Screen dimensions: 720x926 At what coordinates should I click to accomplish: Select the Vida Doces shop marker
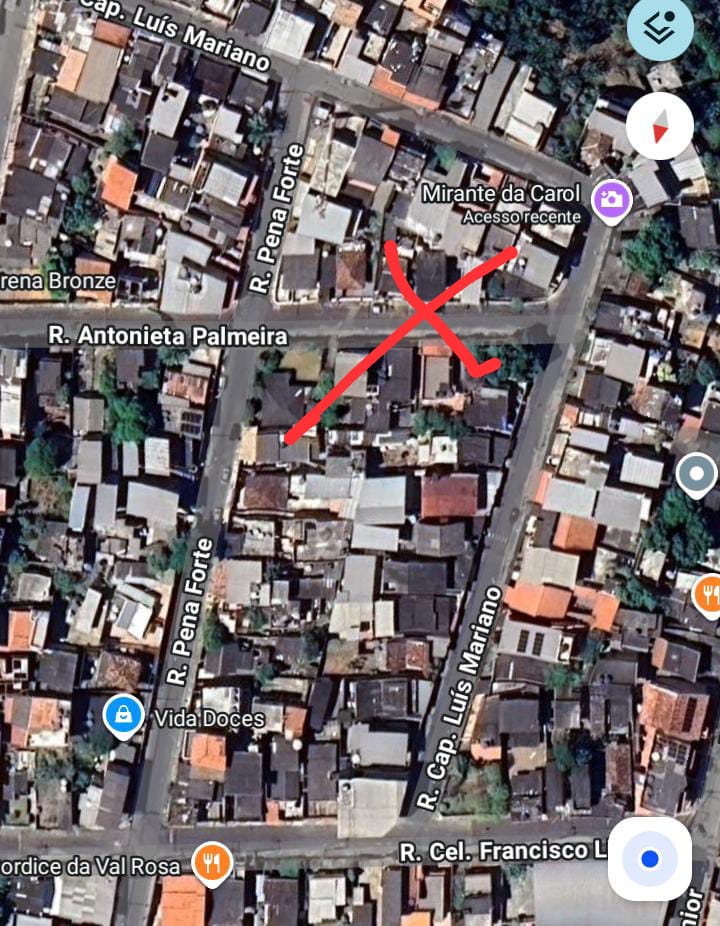pos(123,715)
